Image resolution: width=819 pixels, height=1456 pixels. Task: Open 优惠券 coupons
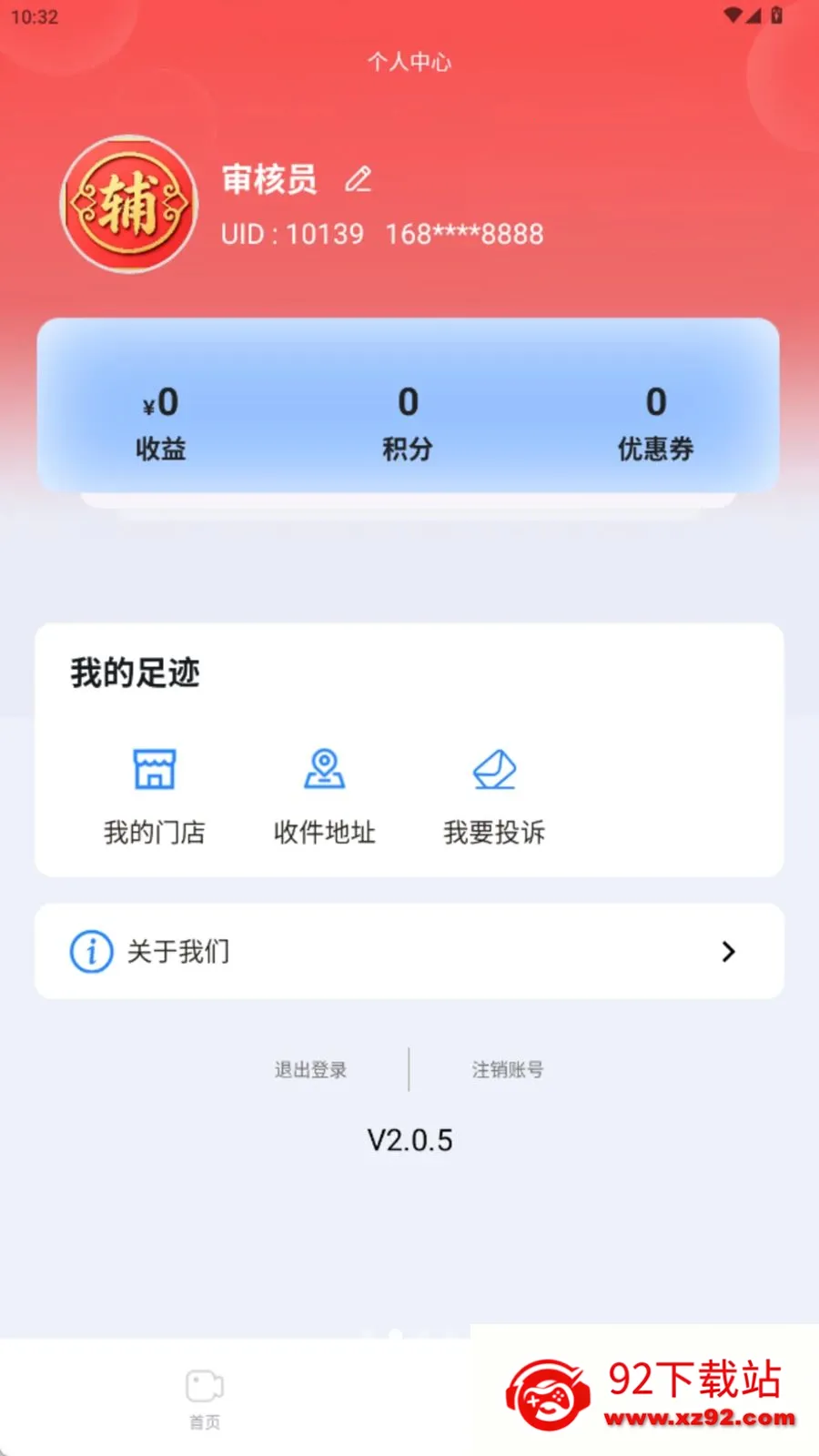tap(655, 423)
